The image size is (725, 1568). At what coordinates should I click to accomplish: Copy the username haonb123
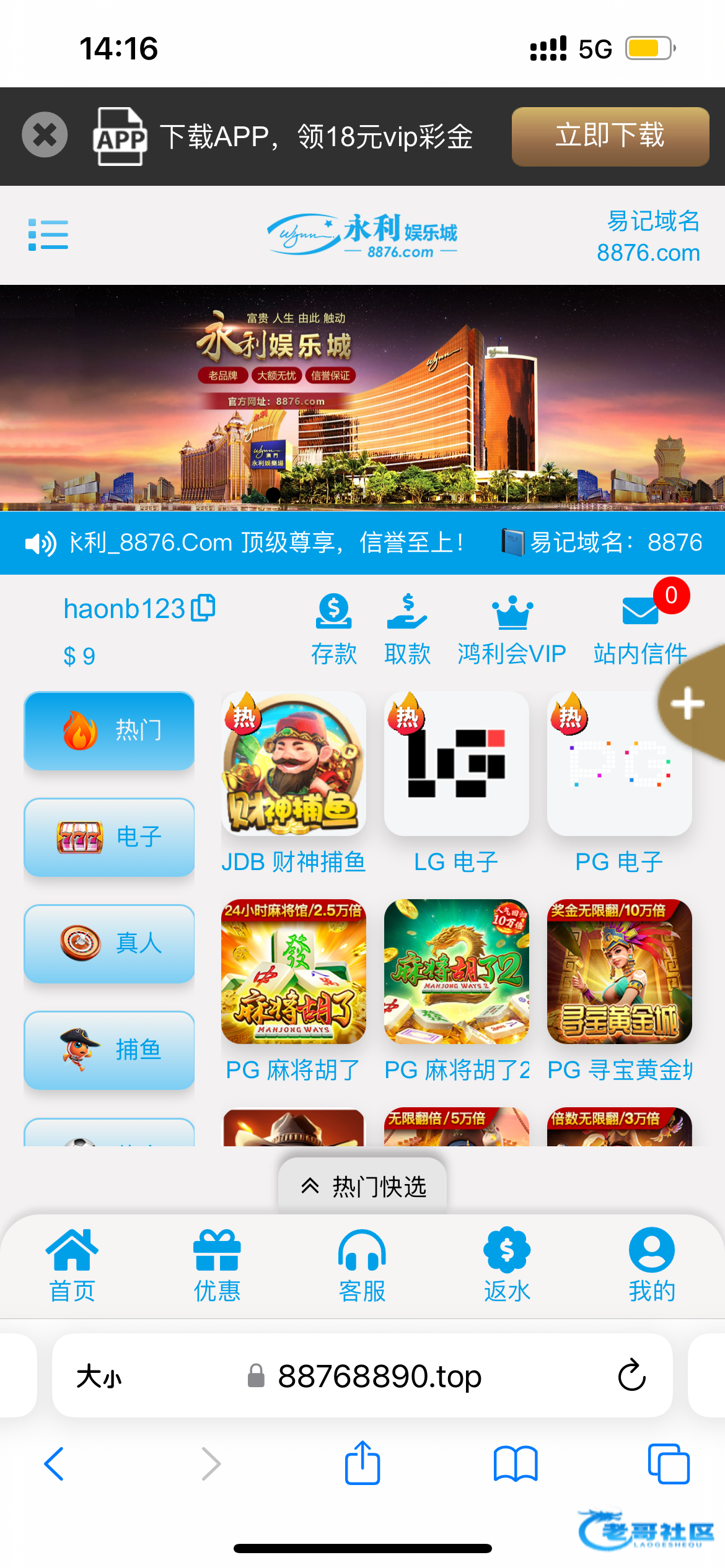click(203, 608)
